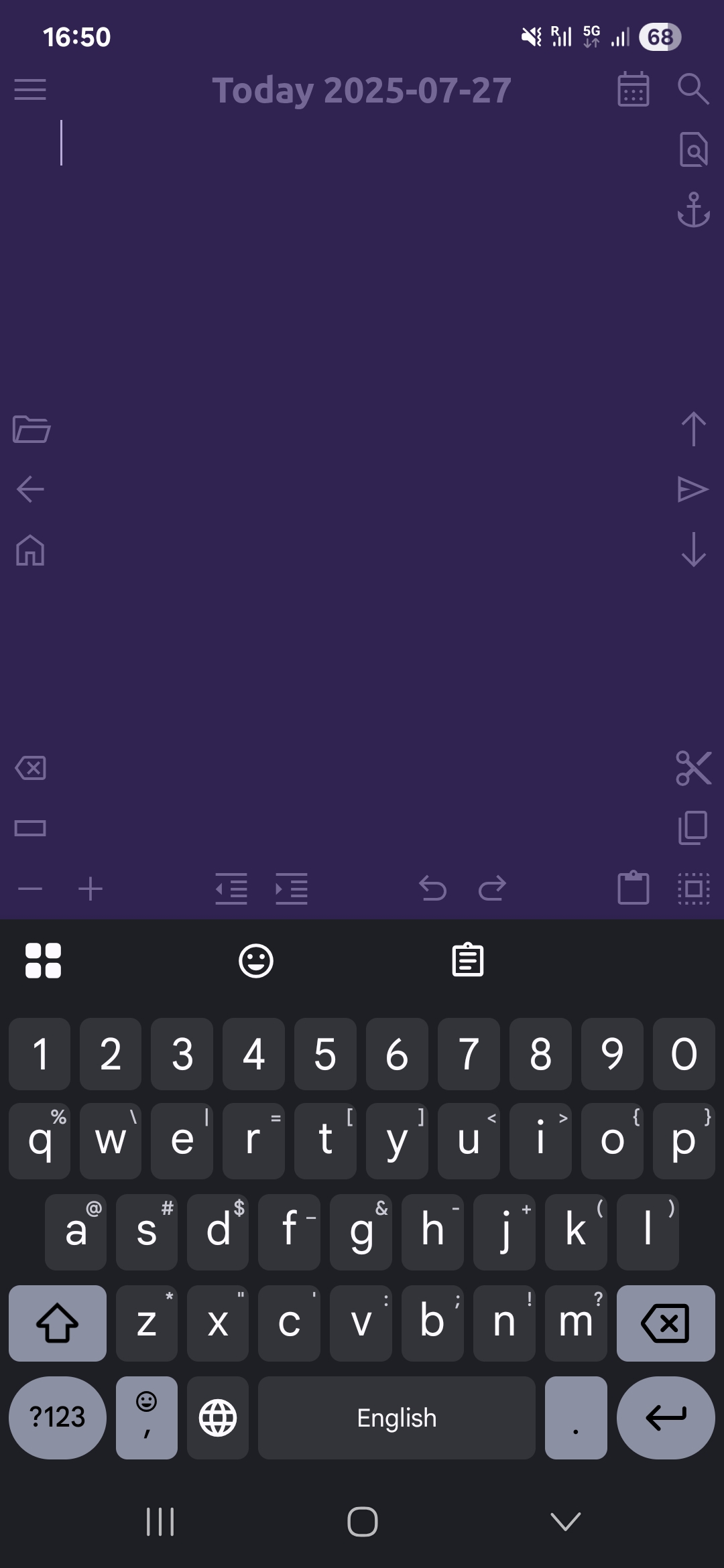Screen dimensions: 724x1568
Task: Tap the anchor icon
Action: (x=693, y=210)
